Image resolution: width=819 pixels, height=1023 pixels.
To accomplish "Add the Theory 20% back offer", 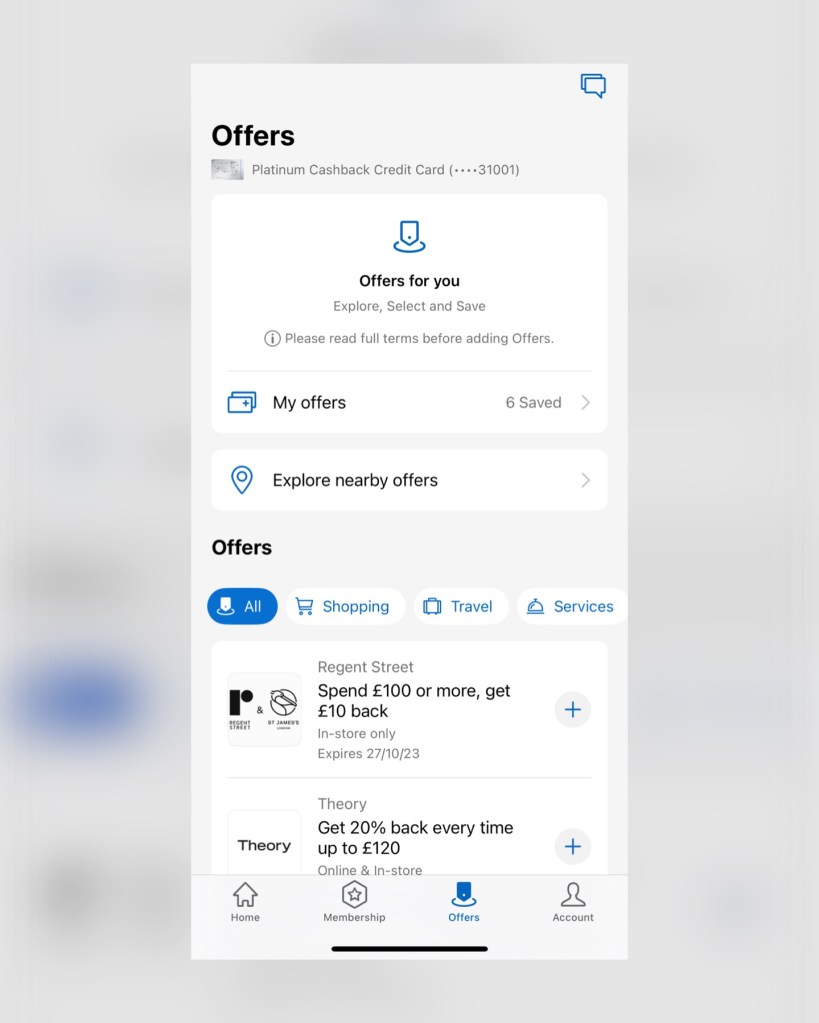I will (572, 847).
